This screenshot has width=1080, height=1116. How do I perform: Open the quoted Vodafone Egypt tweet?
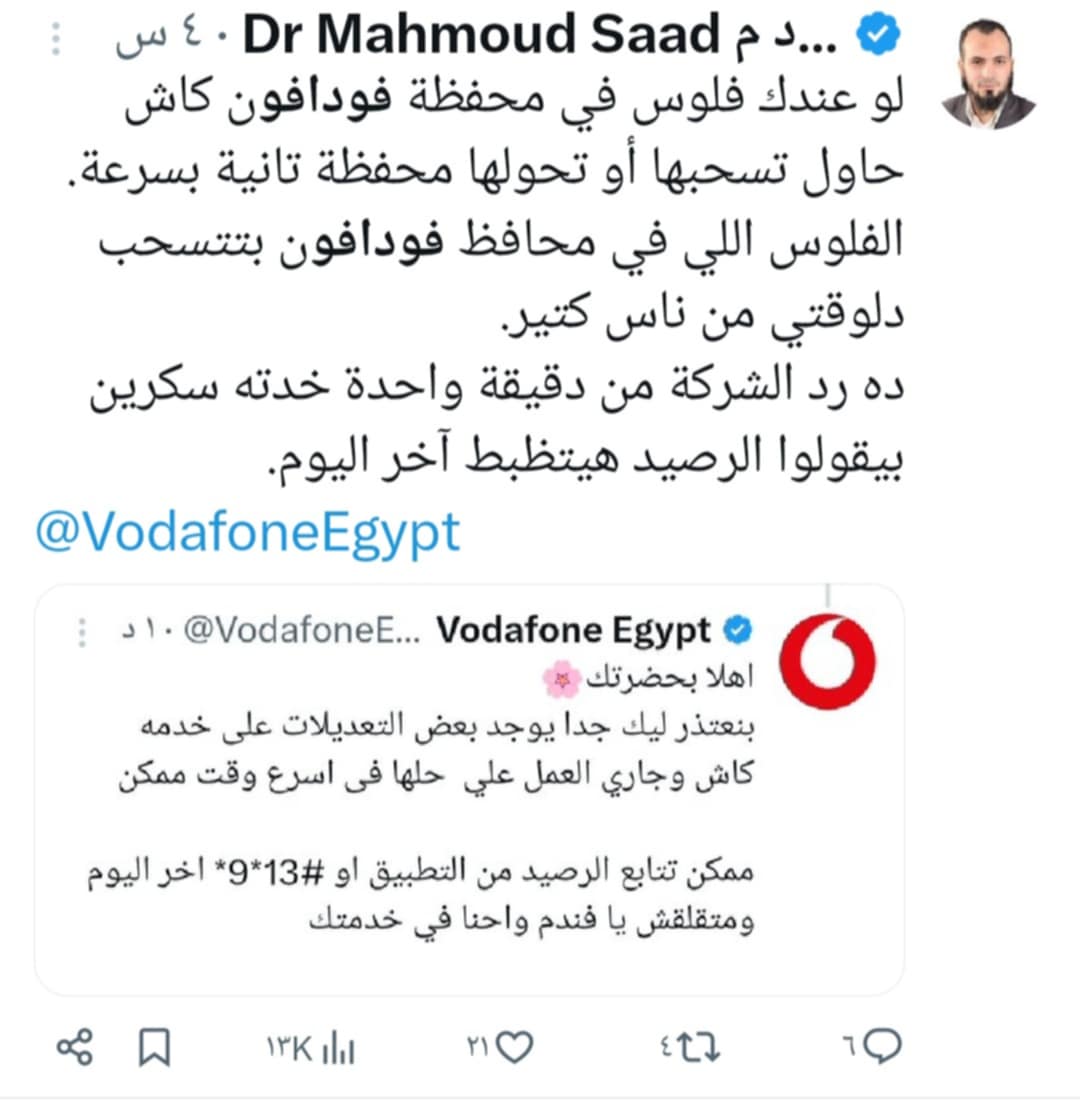(469, 790)
